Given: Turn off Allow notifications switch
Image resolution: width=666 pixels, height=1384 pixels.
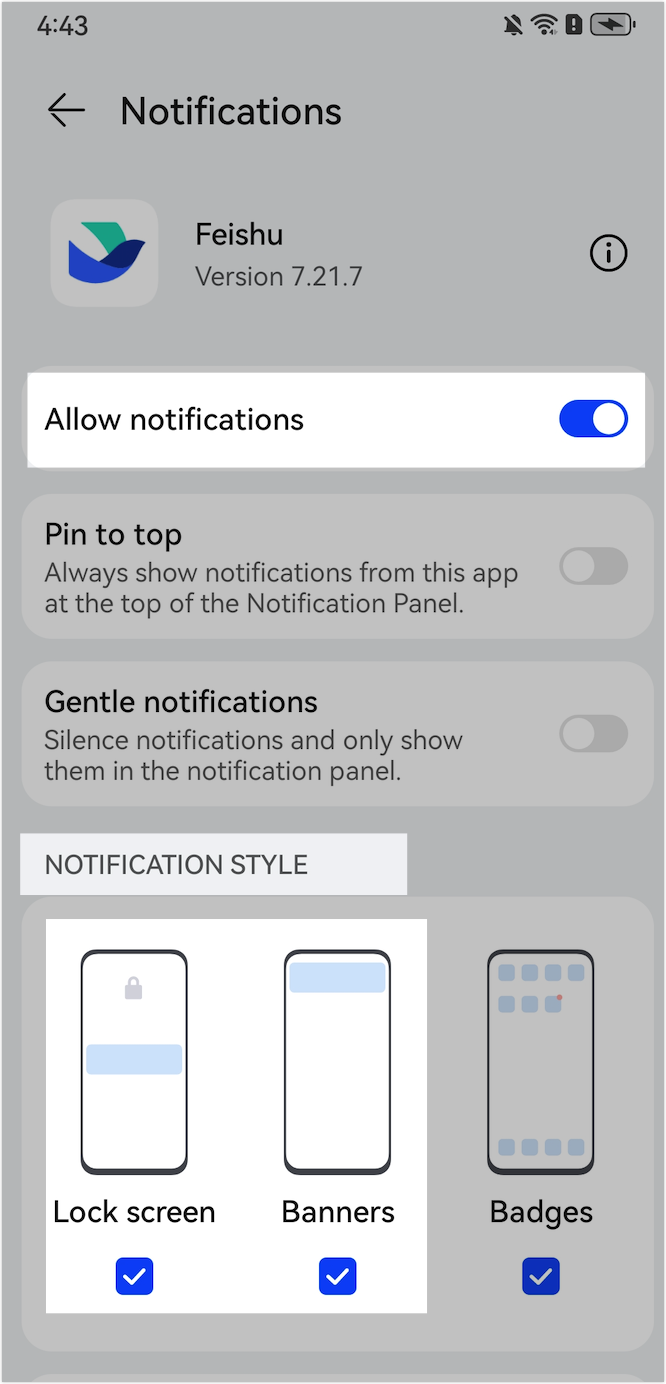Looking at the screenshot, I should click(593, 419).
